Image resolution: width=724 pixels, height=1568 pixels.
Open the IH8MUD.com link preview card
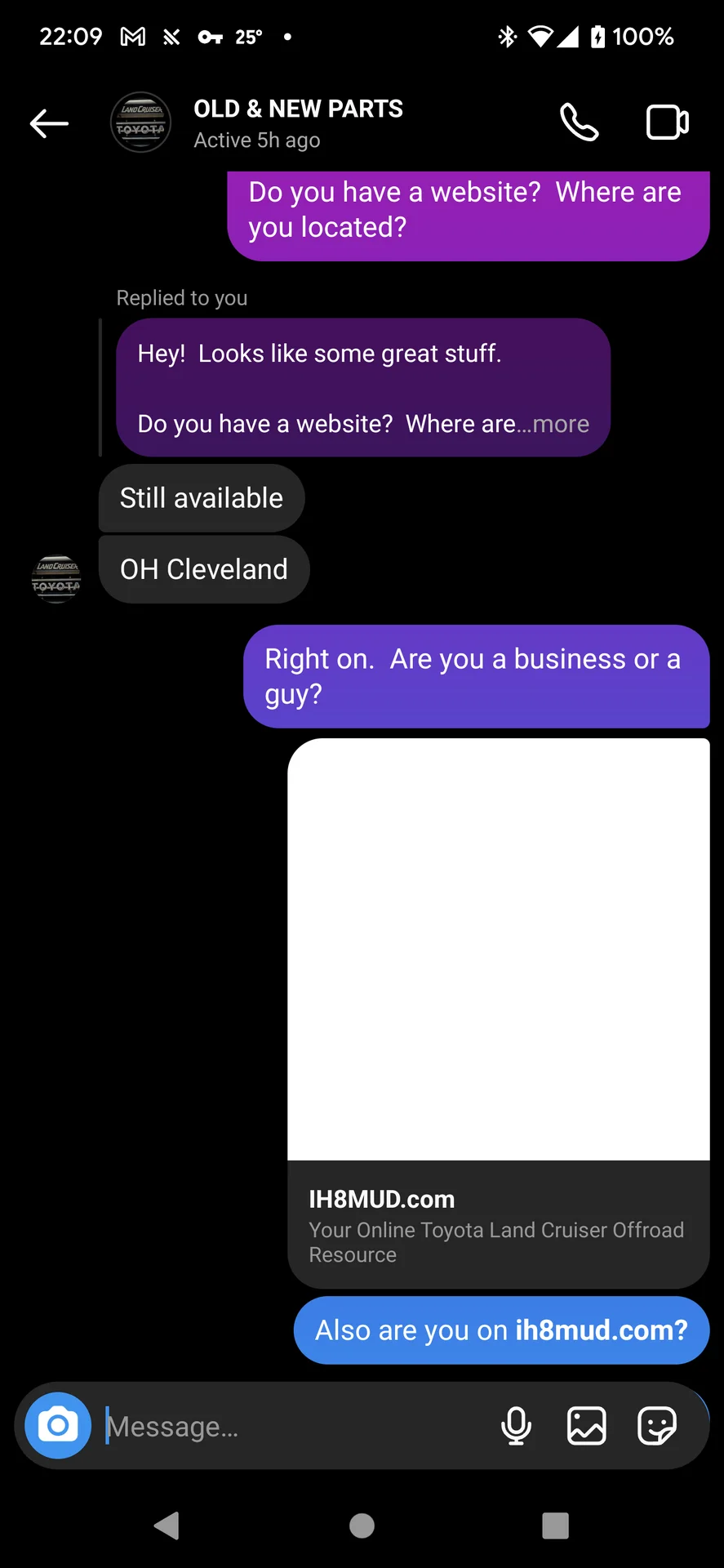pyautogui.click(x=498, y=1013)
